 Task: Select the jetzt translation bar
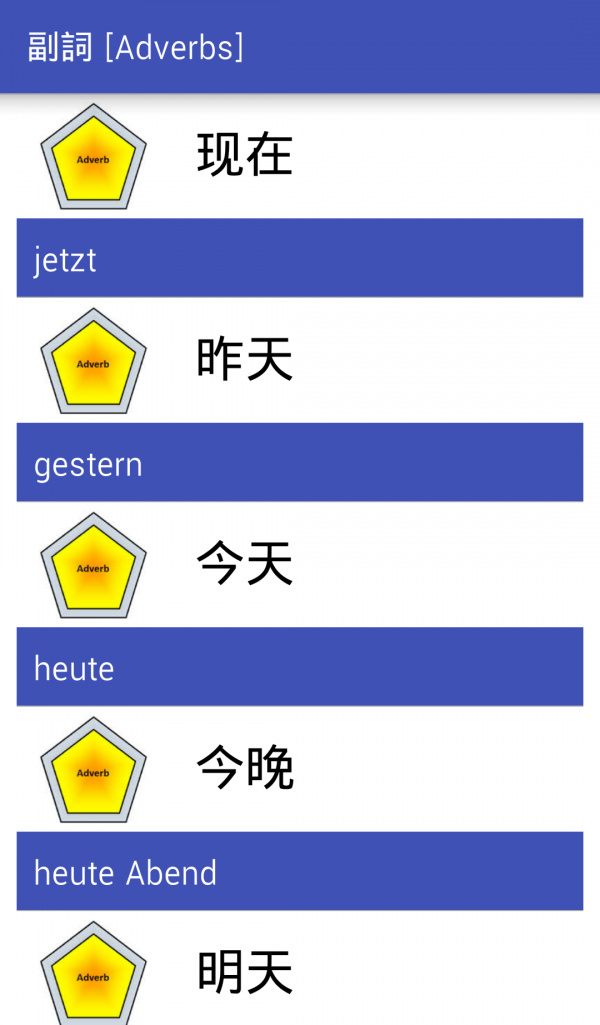(x=300, y=258)
